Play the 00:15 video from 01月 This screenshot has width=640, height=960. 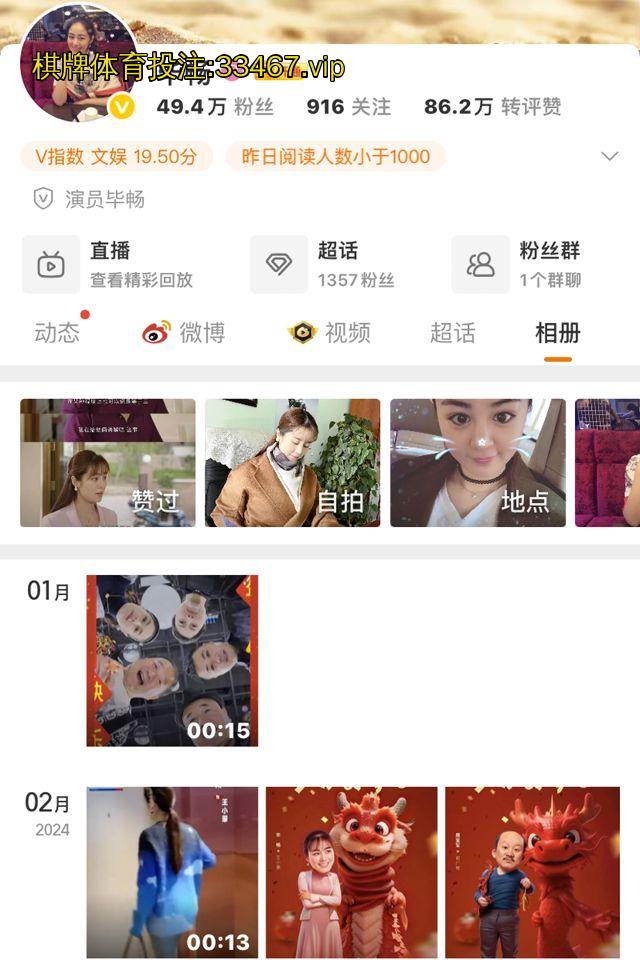[172, 660]
